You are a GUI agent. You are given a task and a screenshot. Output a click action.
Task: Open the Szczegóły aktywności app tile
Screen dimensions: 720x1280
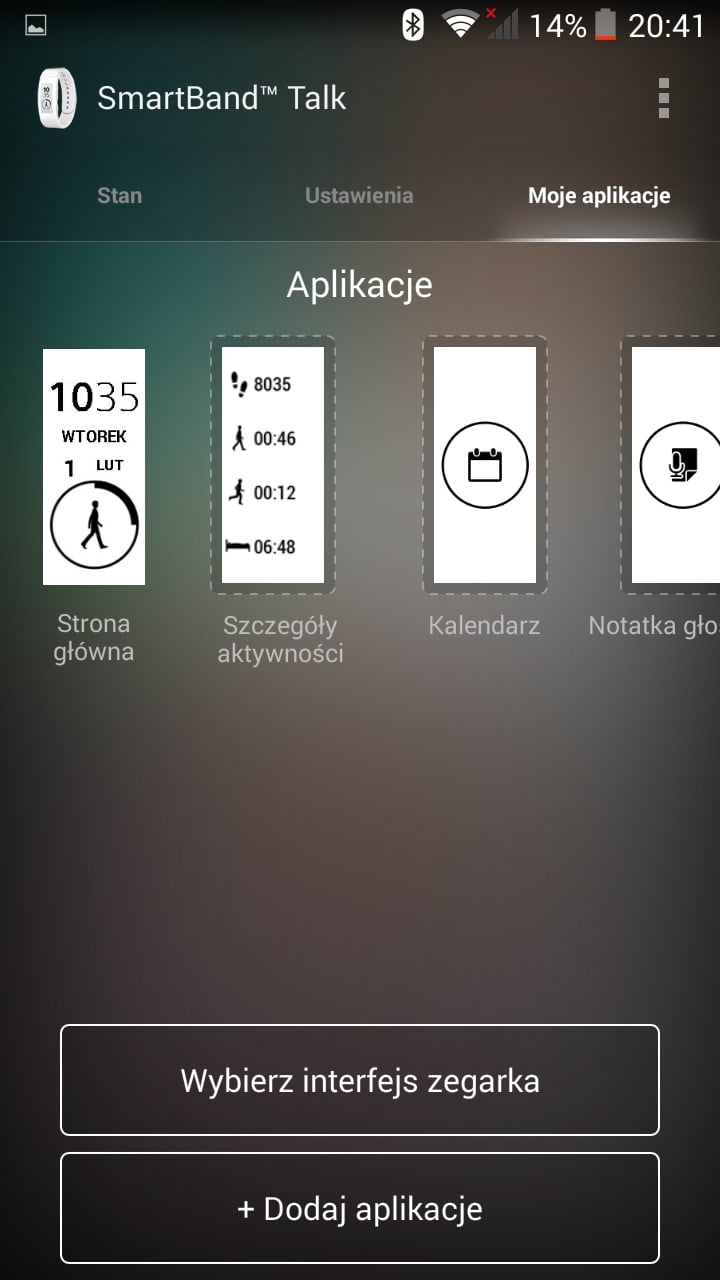273,465
